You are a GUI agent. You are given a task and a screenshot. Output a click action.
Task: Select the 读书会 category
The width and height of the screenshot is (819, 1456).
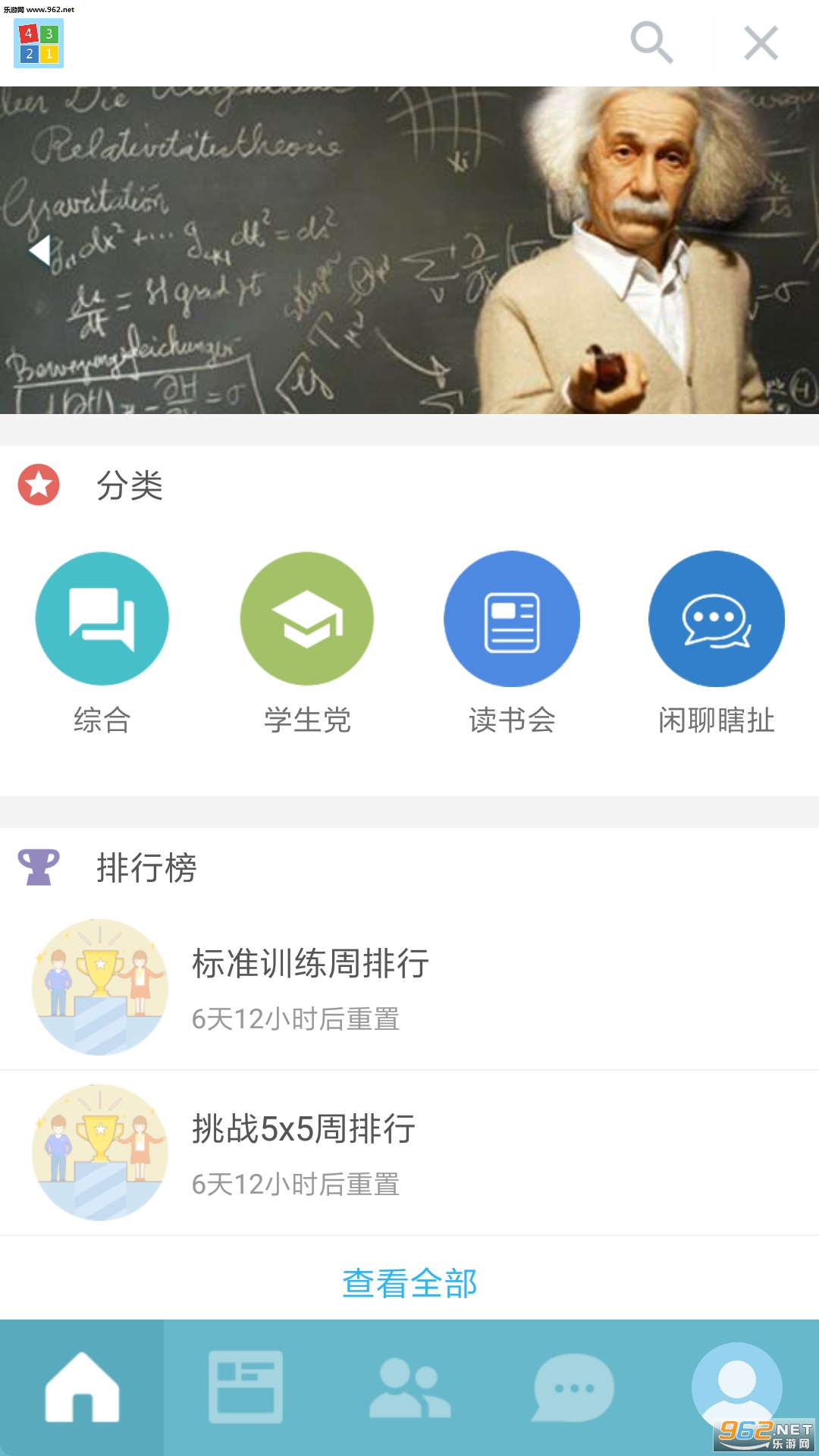pos(512,619)
